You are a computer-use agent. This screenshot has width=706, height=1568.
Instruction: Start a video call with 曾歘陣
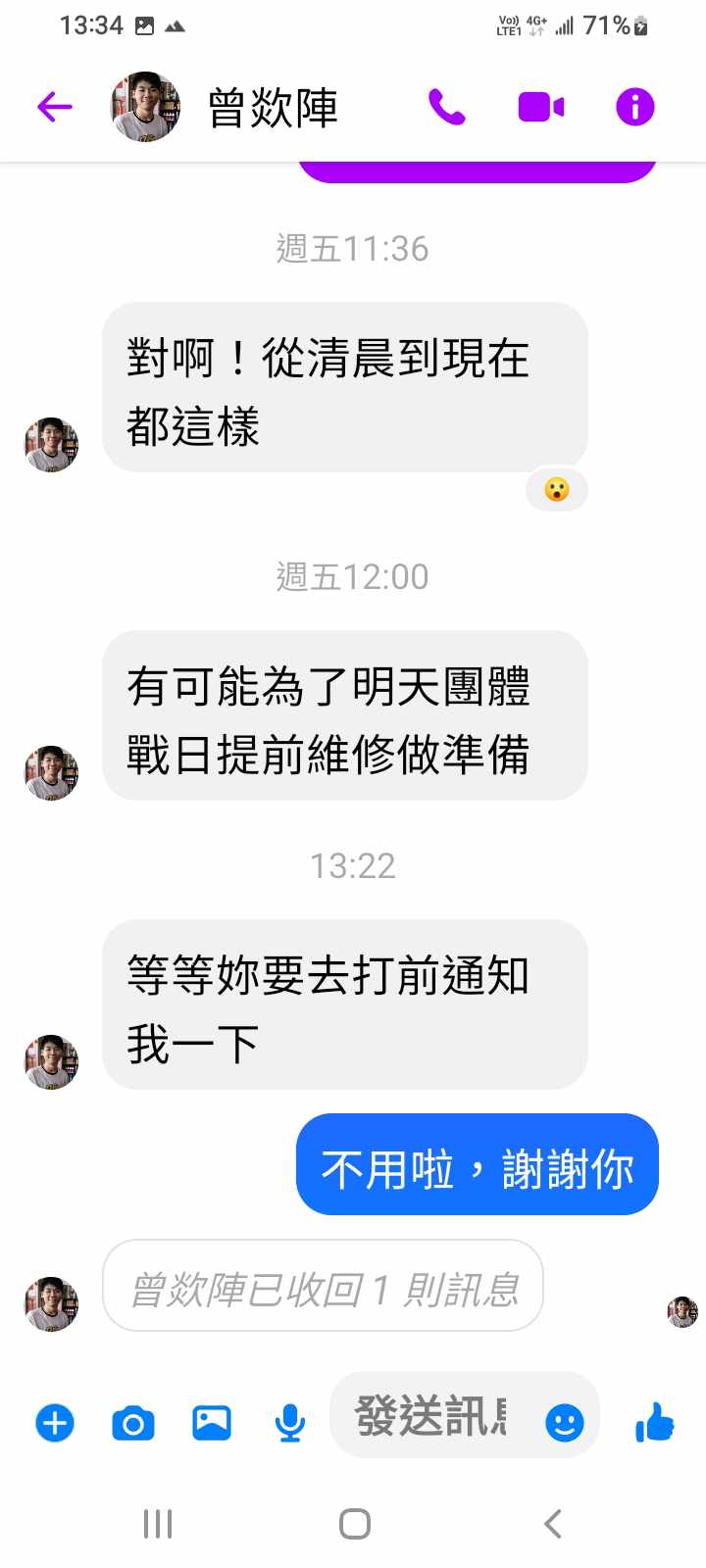pos(540,107)
